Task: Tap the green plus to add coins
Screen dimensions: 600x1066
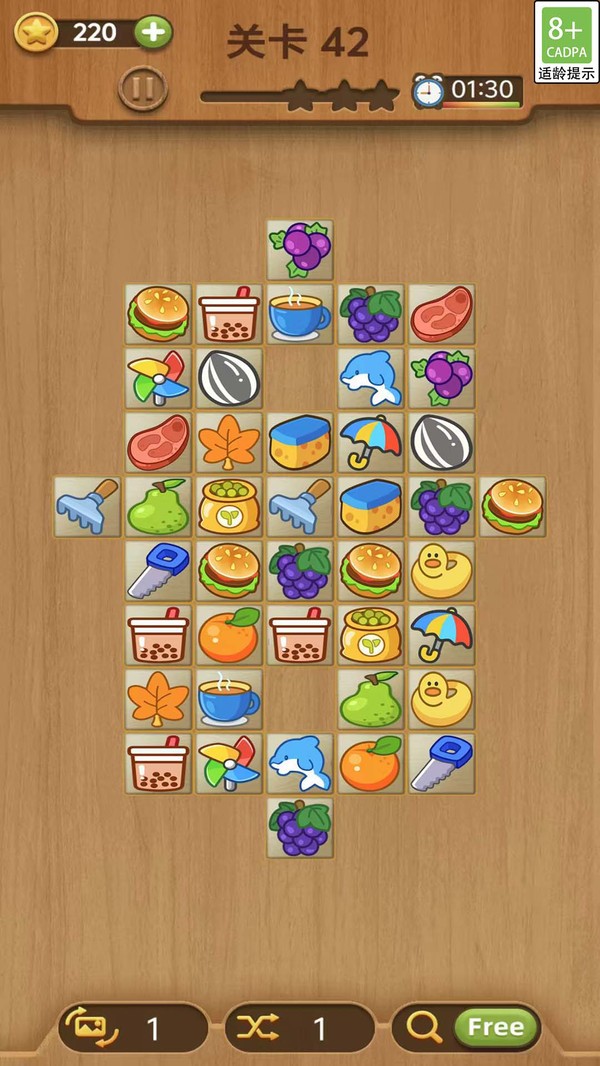Action: (x=153, y=32)
